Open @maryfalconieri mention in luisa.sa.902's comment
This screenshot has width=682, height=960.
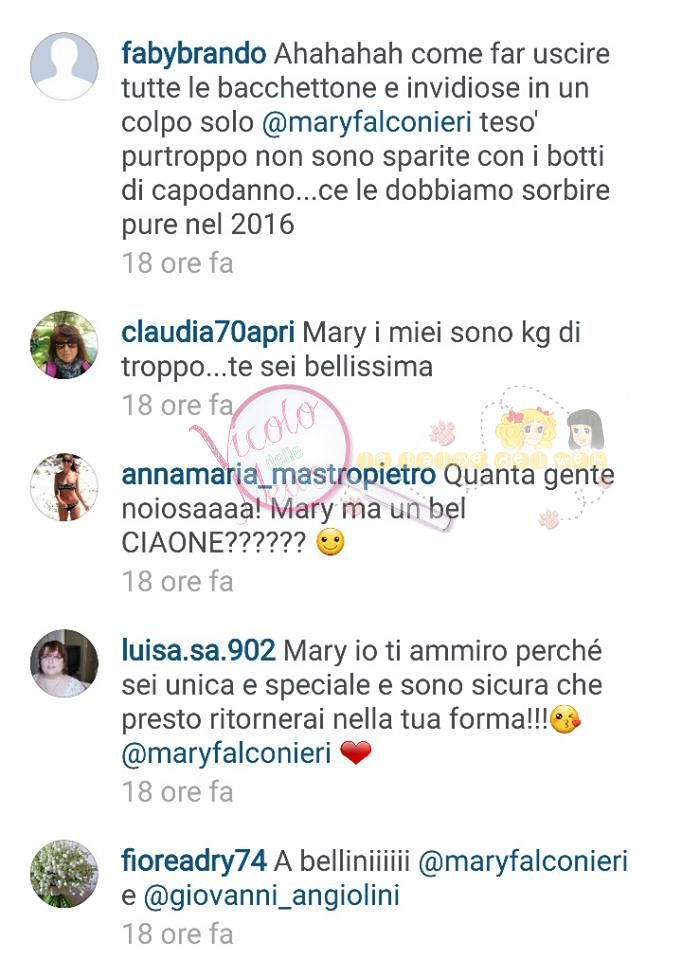225,755
